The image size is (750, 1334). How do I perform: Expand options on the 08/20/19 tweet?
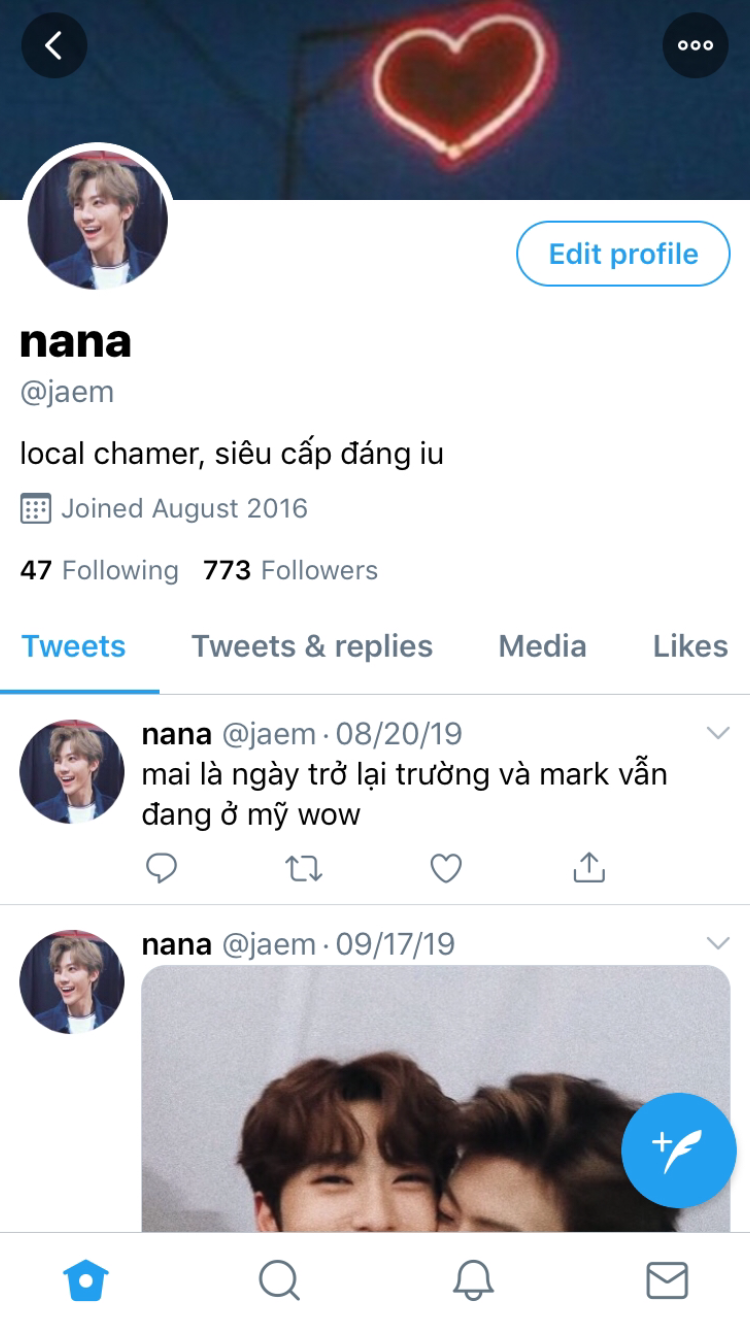click(x=718, y=734)
